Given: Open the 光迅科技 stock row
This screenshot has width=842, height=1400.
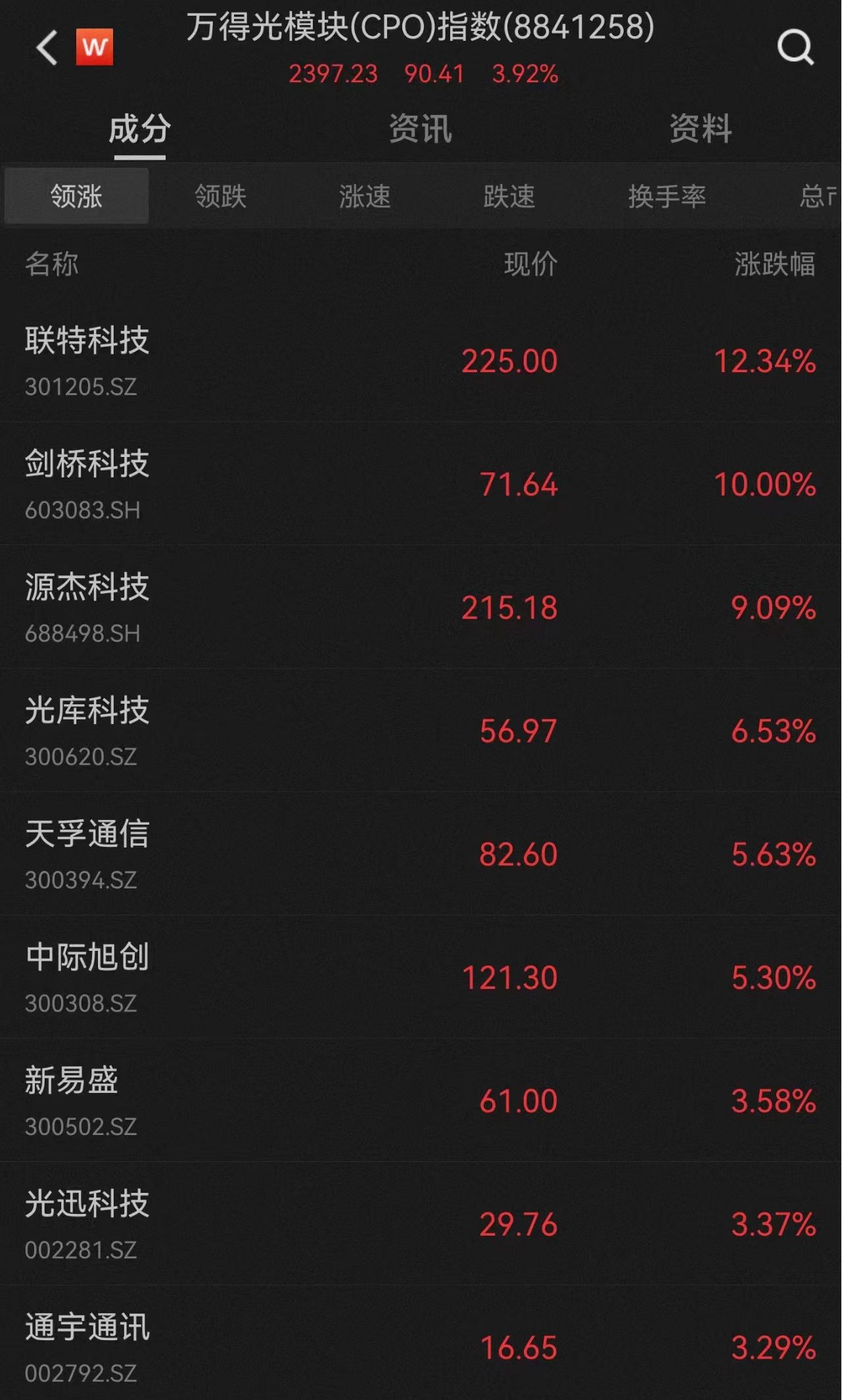Looking at the screenshot, I should point(421,1223).
